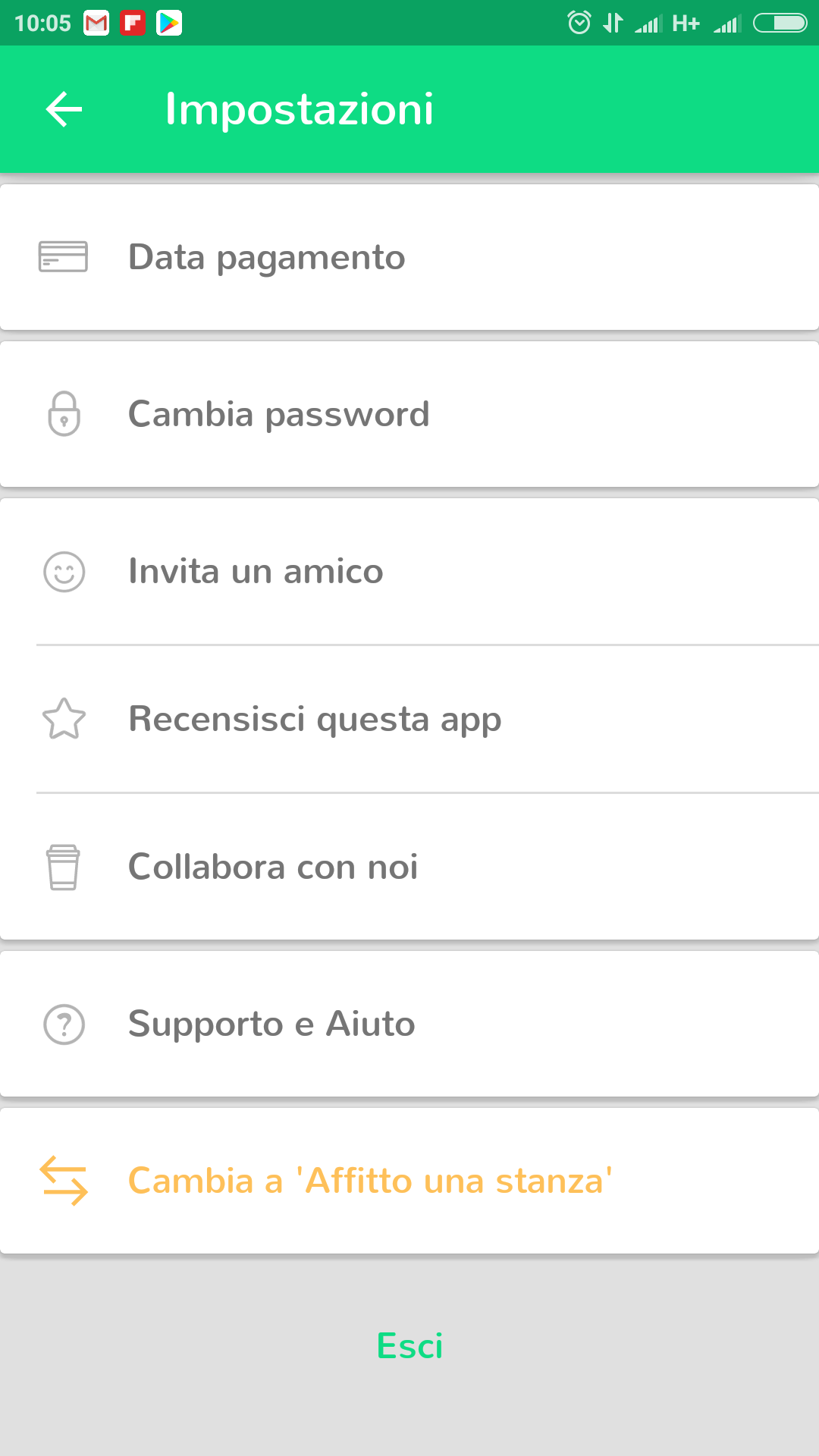Go back from Impostazioni
This screenshot has height=1456, width=819.
point(64,109)
